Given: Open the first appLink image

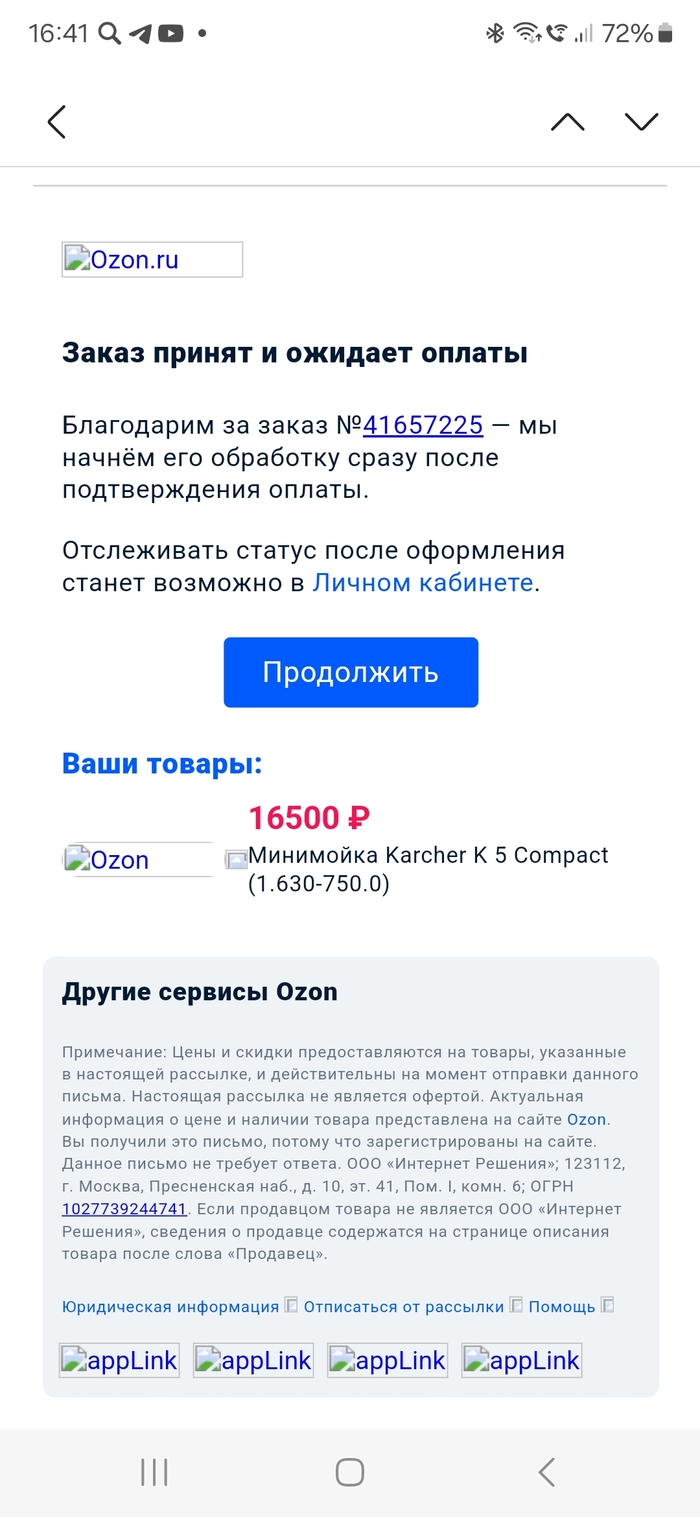Looking at the screenshot, I should pos(119,1360).
